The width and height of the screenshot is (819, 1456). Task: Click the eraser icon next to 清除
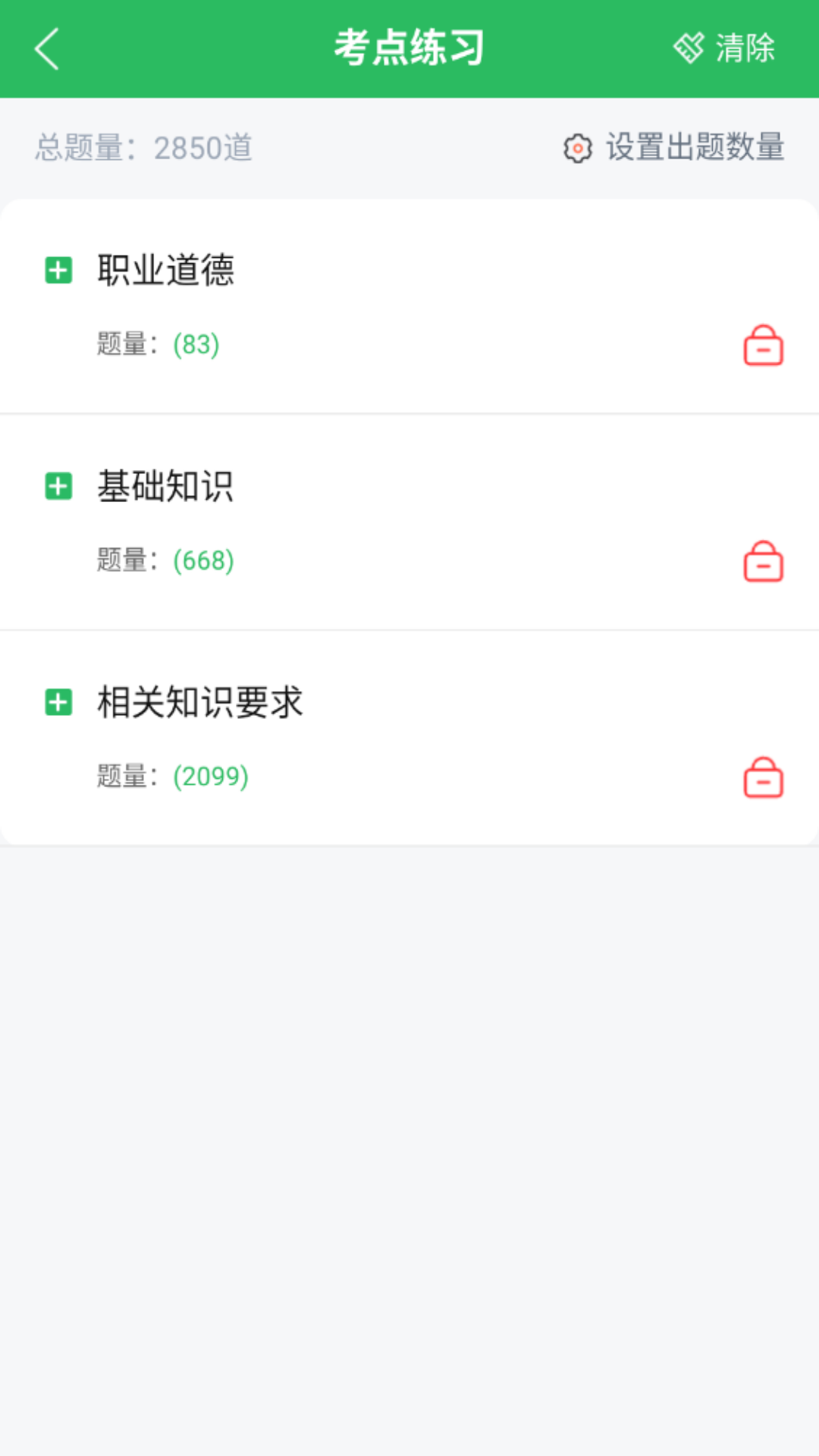689,48
